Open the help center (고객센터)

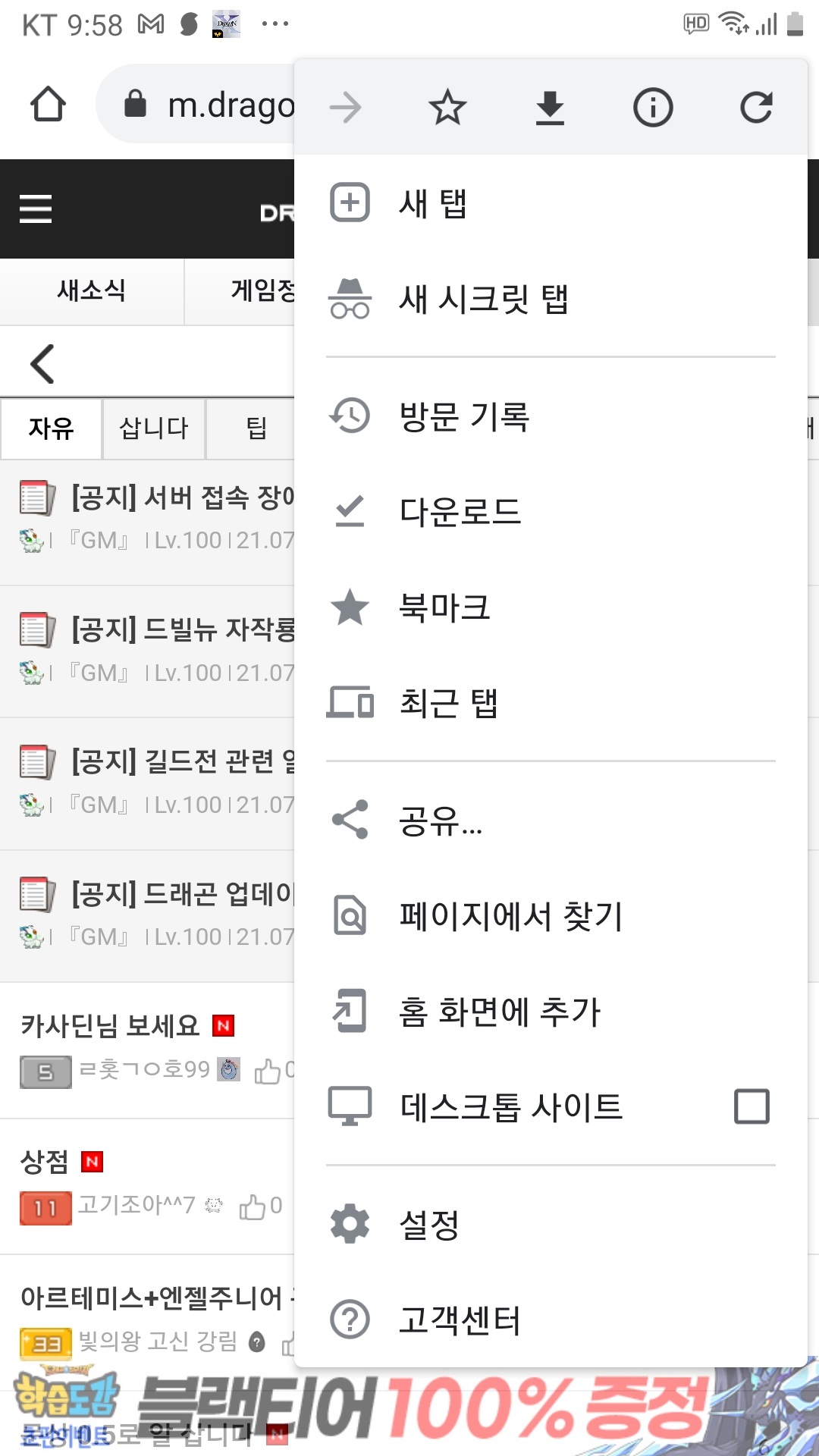[460, 1319]
